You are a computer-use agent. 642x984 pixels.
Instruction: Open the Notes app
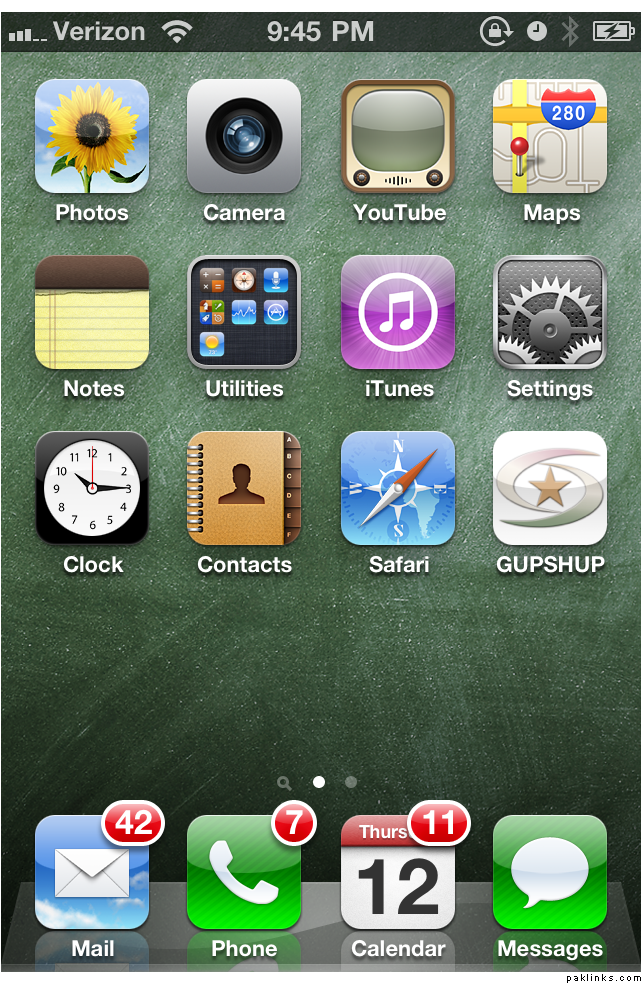tap(92, 313)
